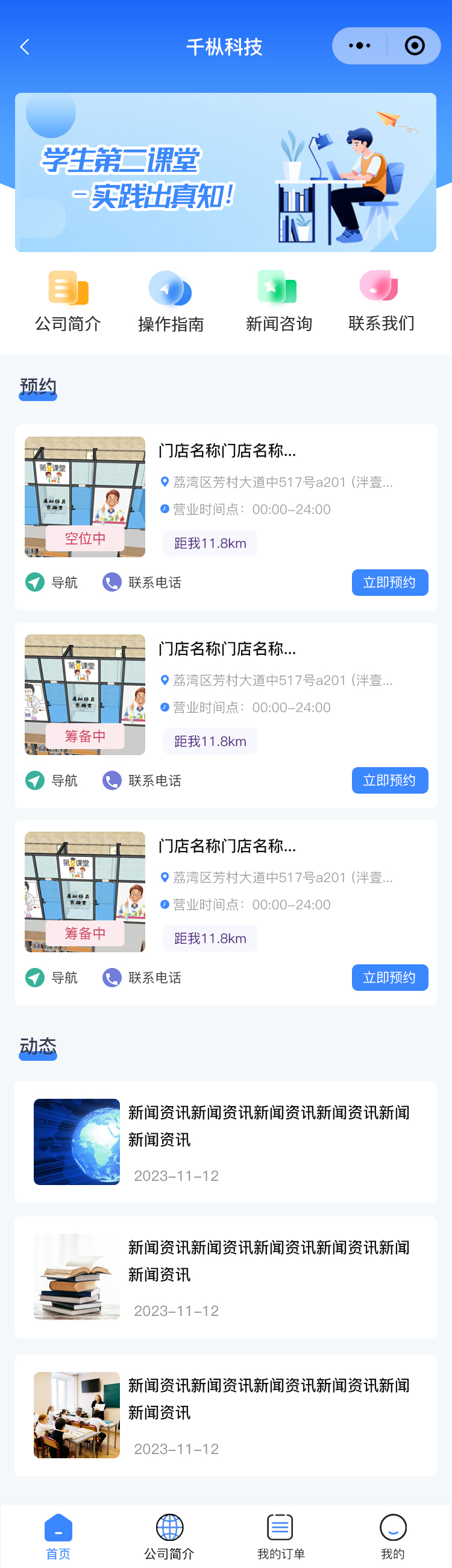This screenshot has width=452, height=1568.
Task: Open the mini program more-options menu
Action: click(x=359, y=46)
